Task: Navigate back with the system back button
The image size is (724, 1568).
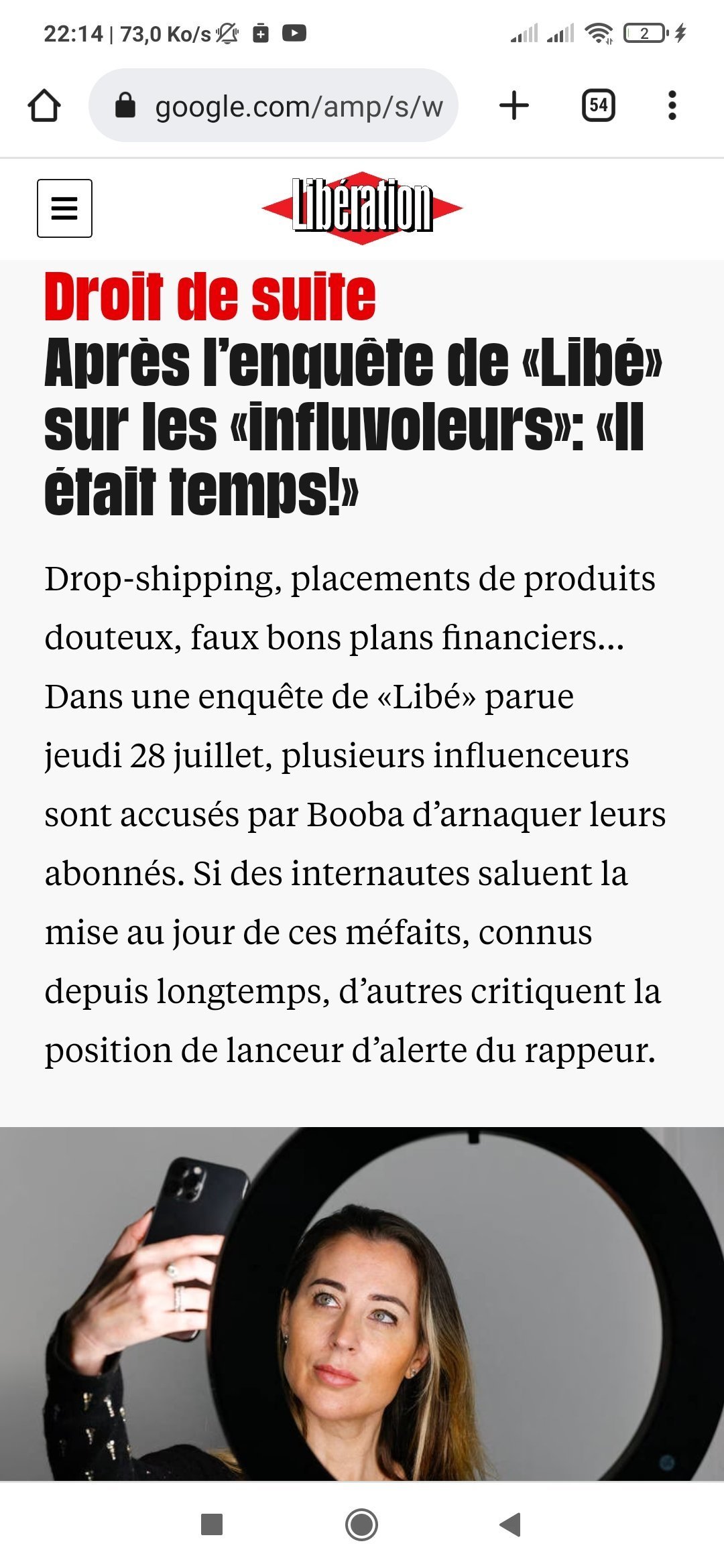Action: tap(511, 1524)
